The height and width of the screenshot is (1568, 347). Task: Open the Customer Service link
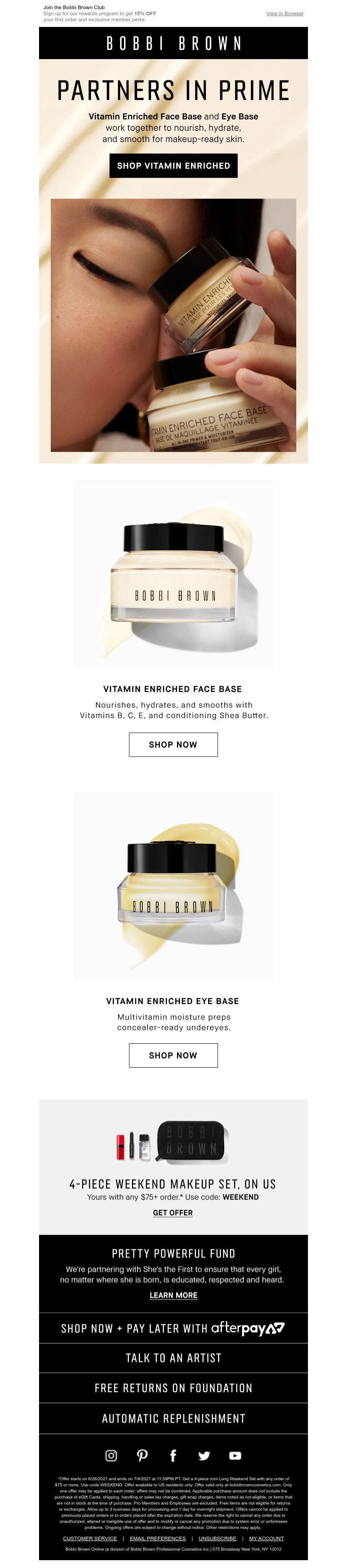(x=90, y=1538)
